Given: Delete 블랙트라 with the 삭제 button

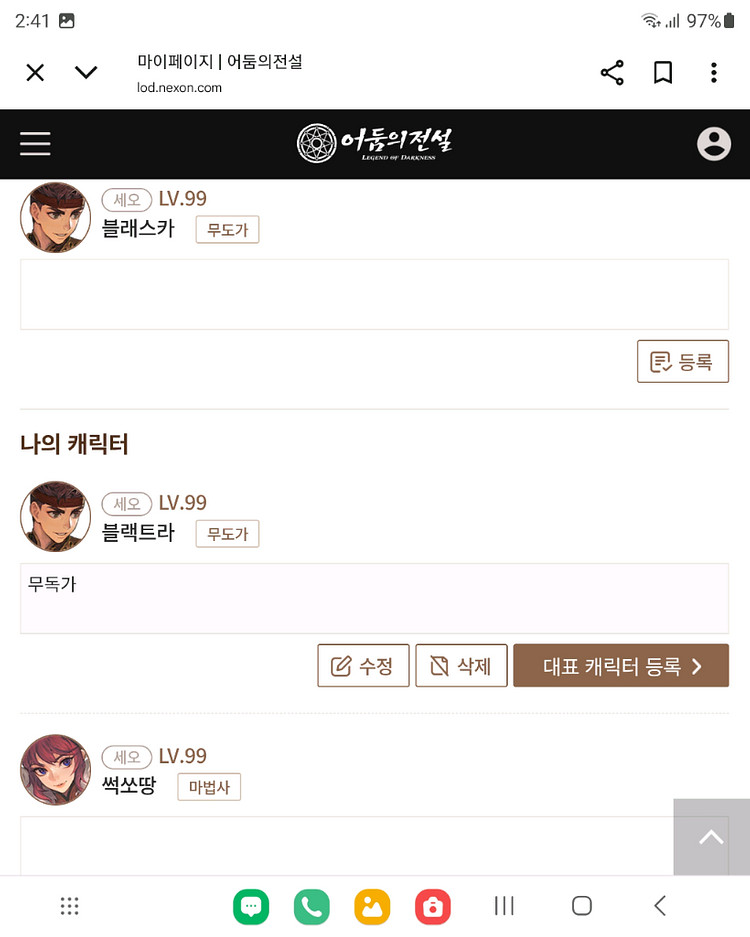Looking at the screenshot, I should [461, 666].
